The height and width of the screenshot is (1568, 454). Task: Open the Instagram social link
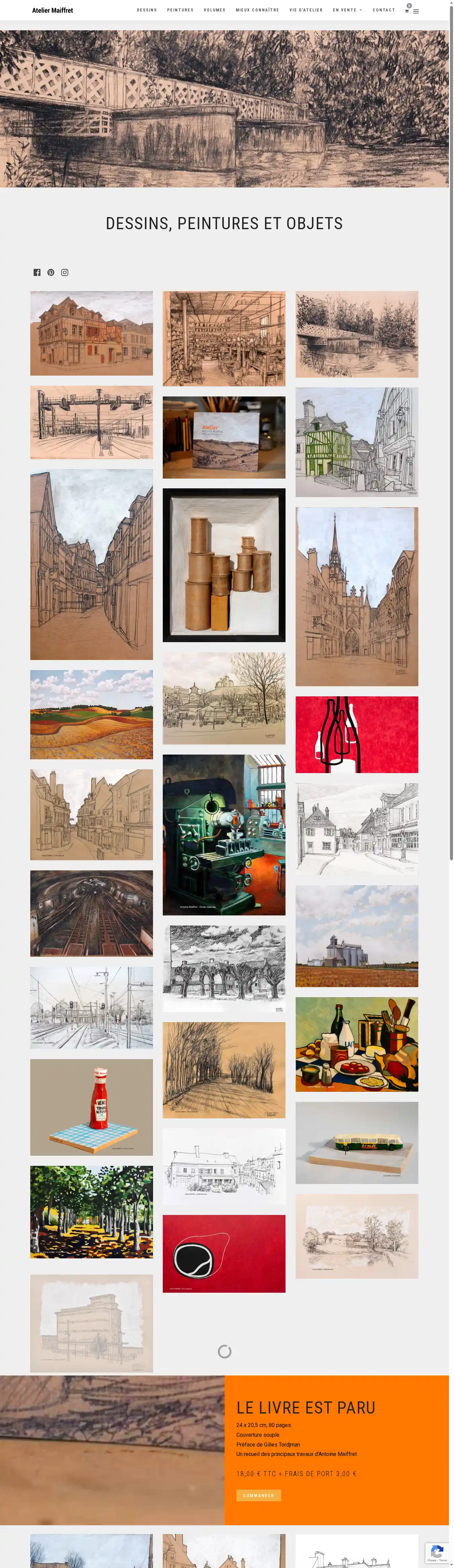[65, 272]
